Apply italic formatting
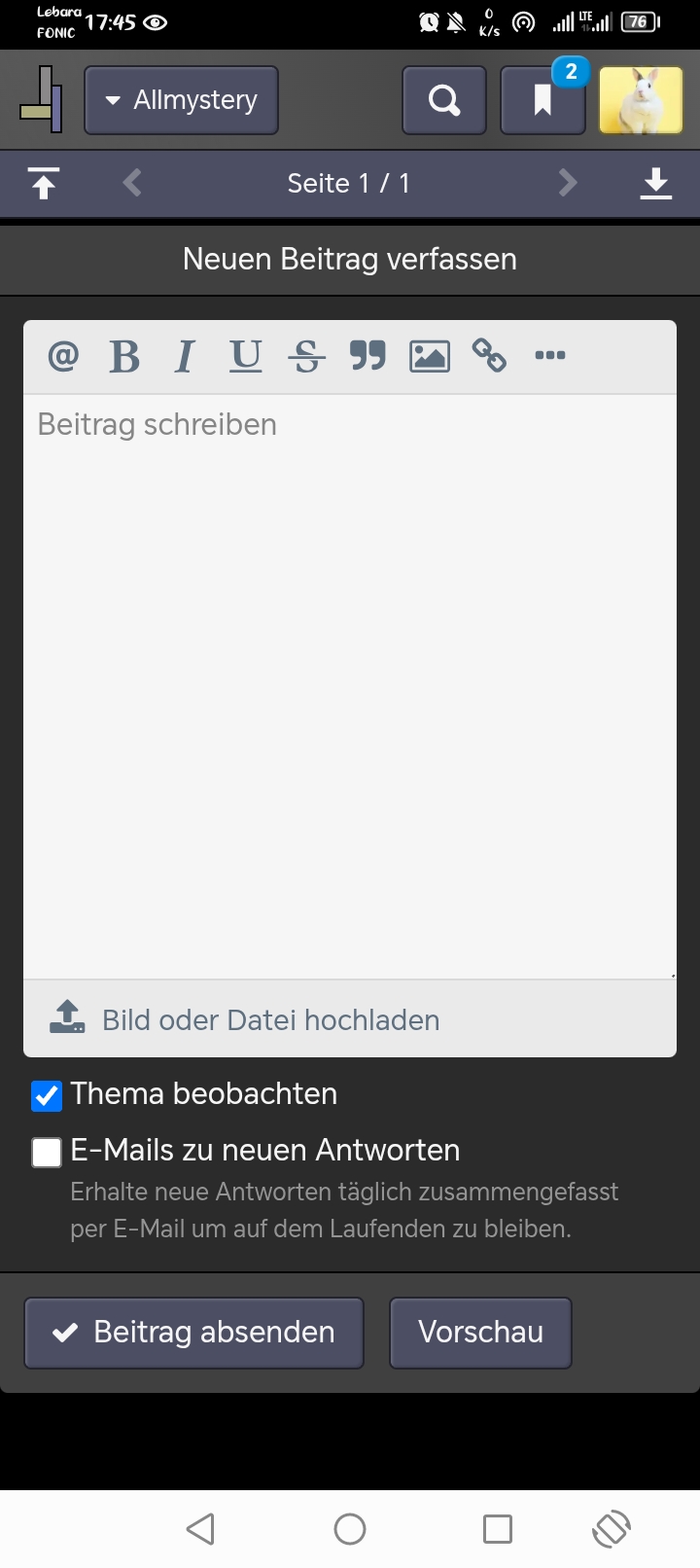 point(185,356)
